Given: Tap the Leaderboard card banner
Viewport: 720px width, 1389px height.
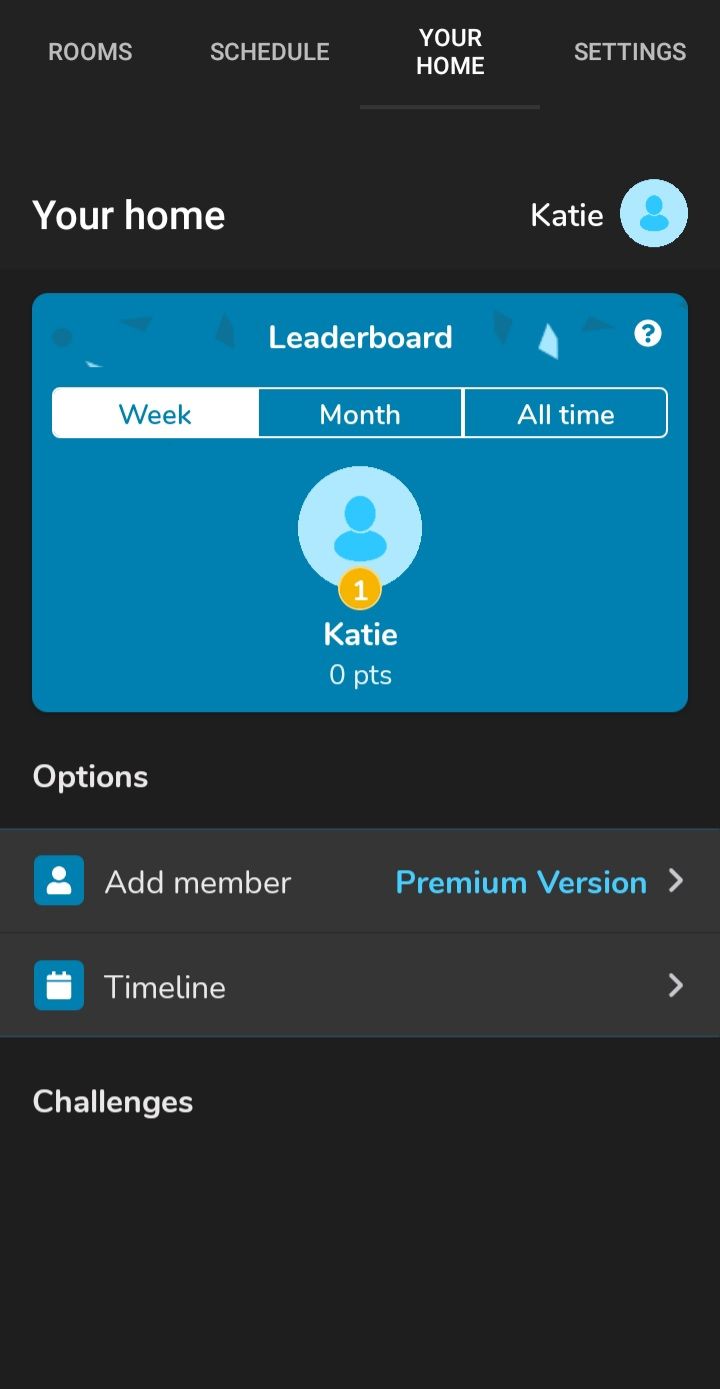Looking at the screenshot, I should (x=360, y=336).
